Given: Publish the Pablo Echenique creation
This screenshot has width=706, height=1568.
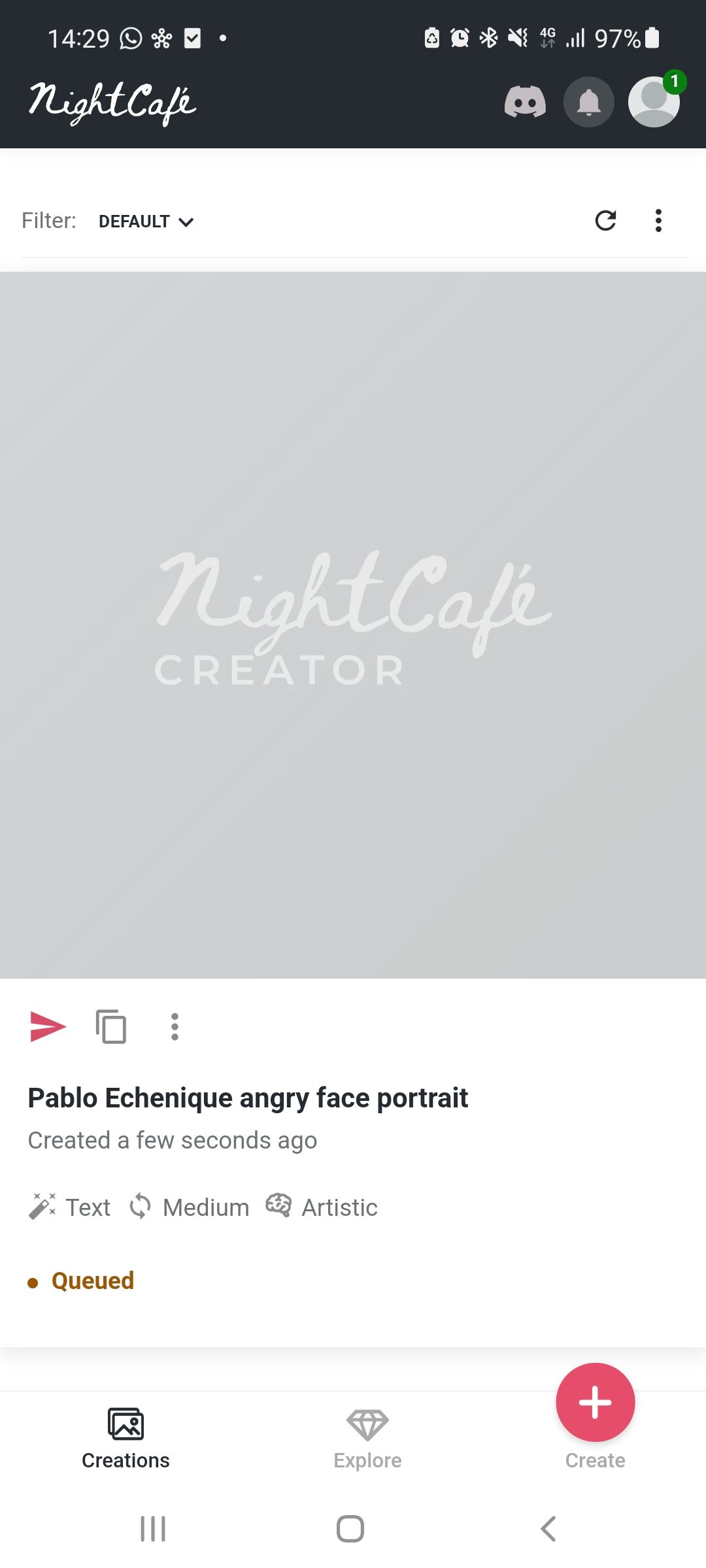Looking at the screenshot, I should pyautogui.click(x=48, y=1026).
